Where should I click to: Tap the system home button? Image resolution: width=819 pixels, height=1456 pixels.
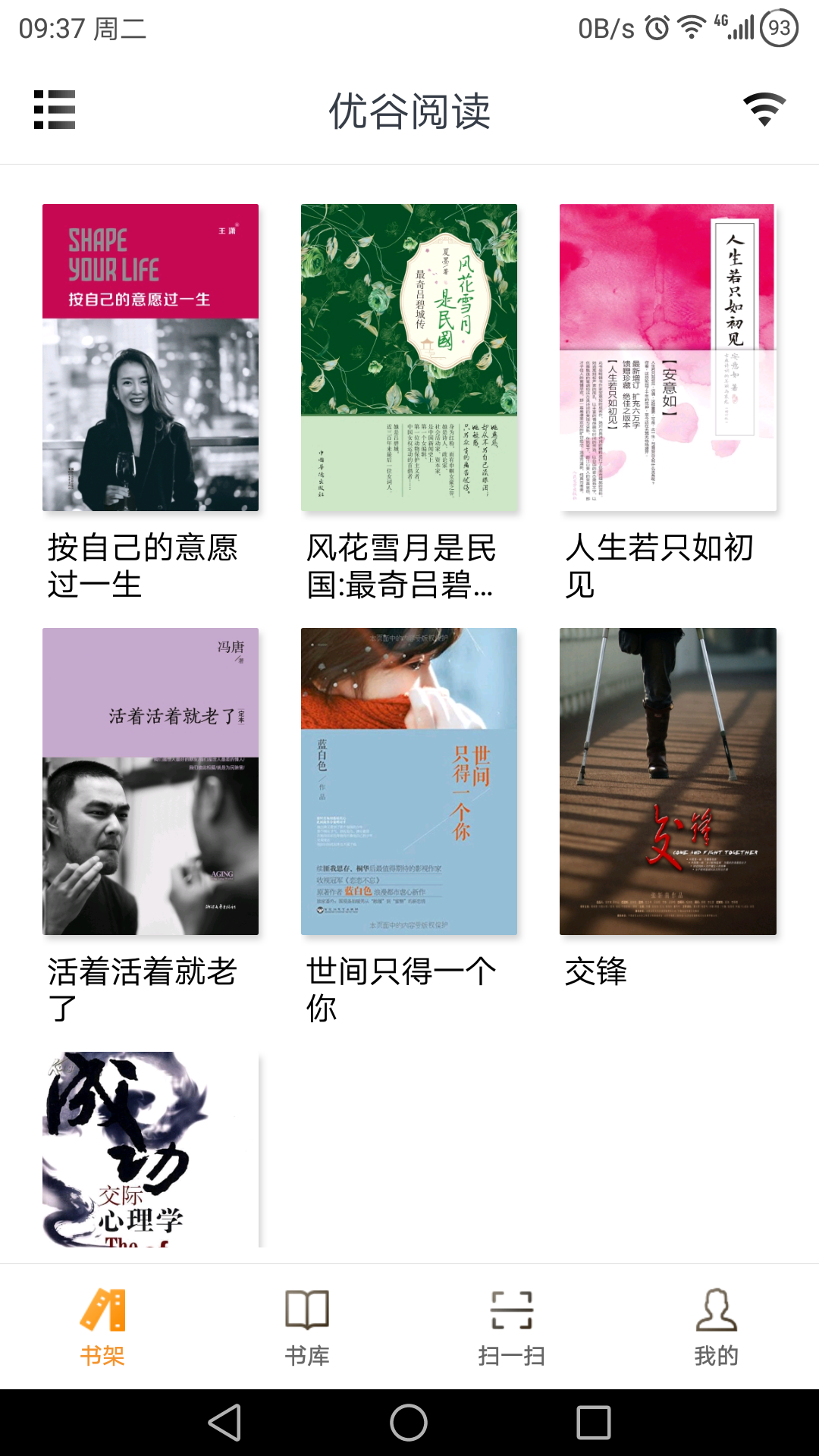point(409,1423)
